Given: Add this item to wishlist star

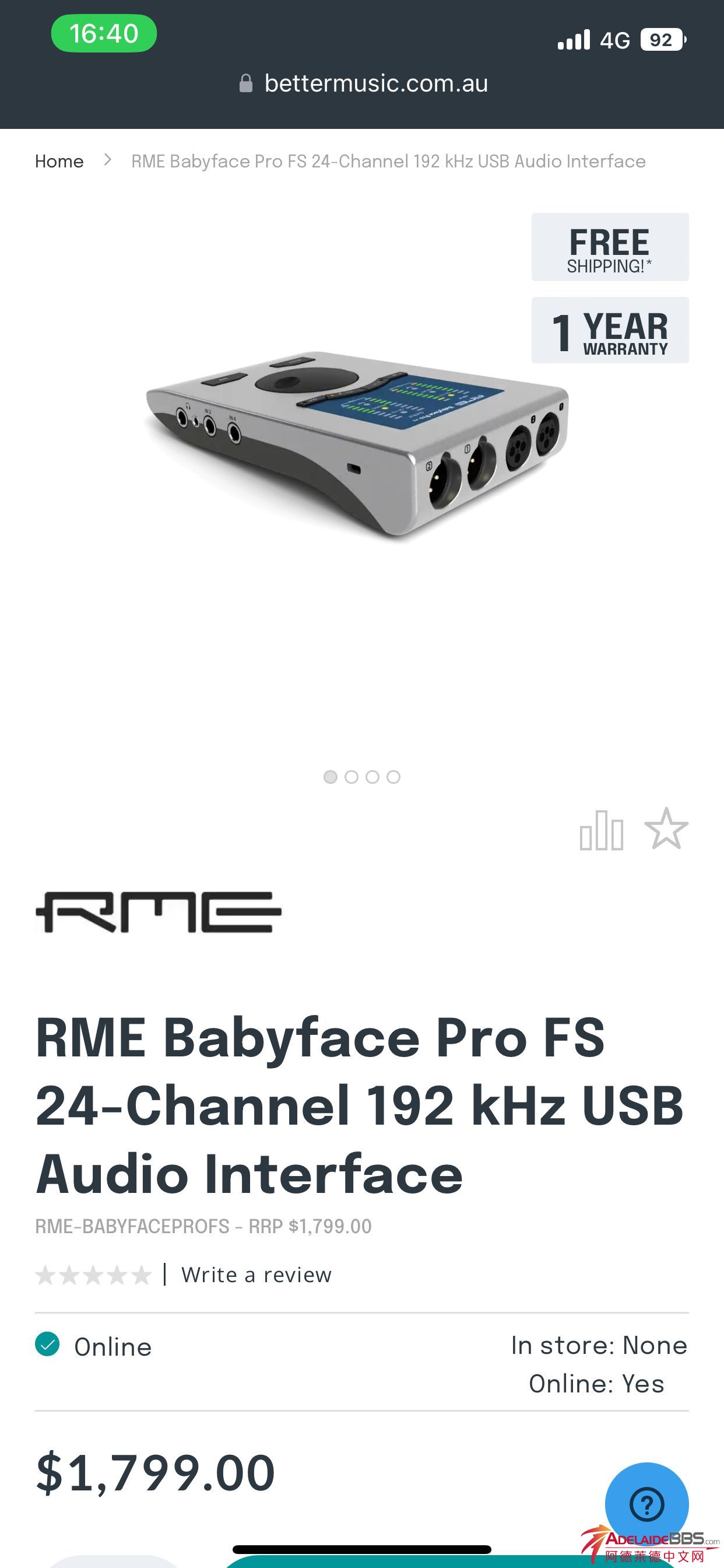Looking at the screenshot, I should 666,828.
